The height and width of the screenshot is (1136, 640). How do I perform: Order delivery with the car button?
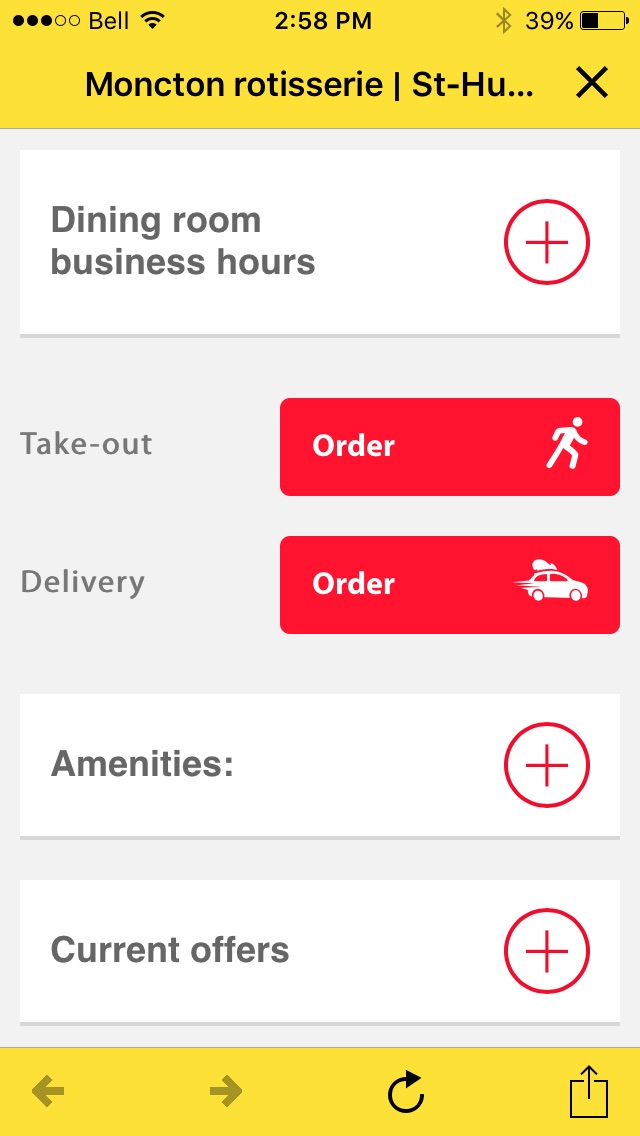coord(449,585)
